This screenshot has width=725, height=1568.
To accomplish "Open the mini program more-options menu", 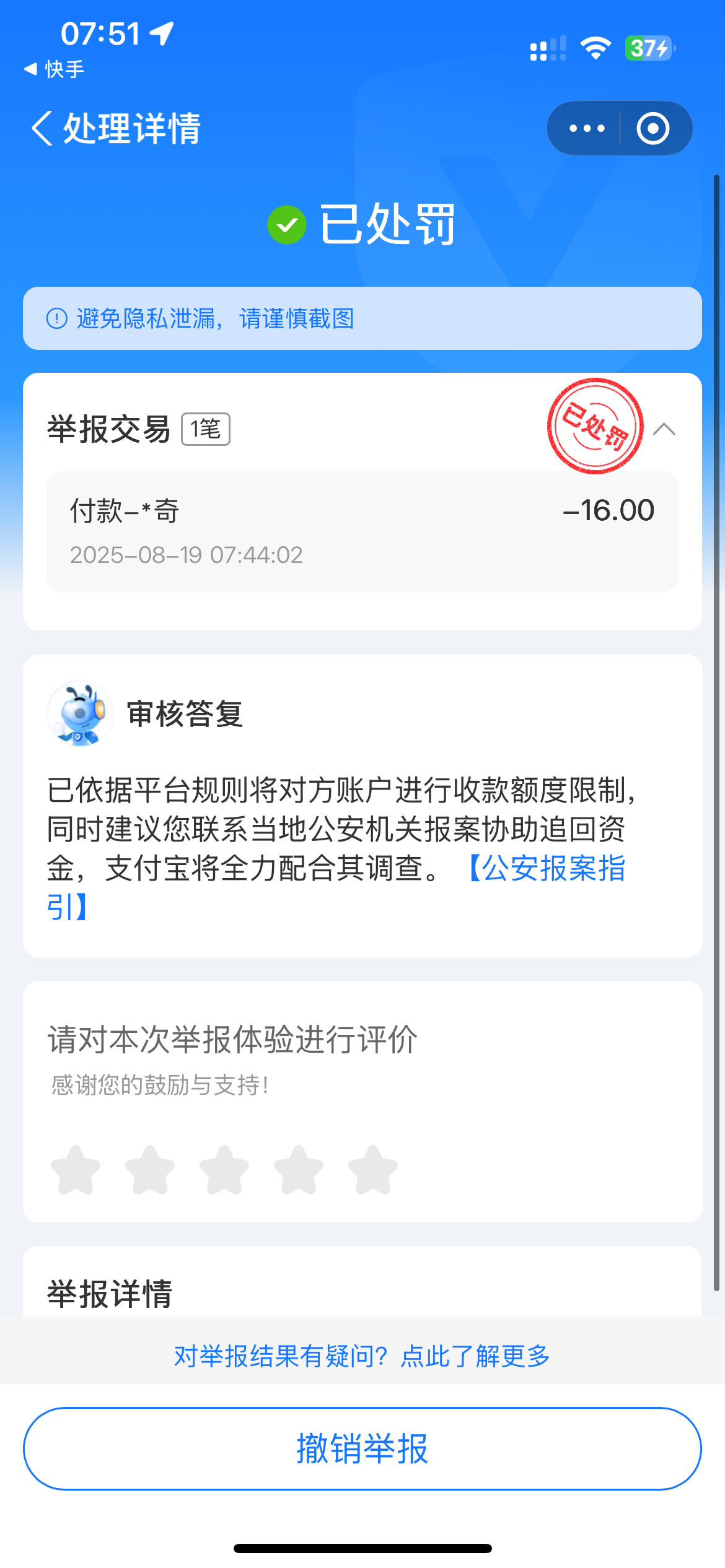I will (586, 128).
